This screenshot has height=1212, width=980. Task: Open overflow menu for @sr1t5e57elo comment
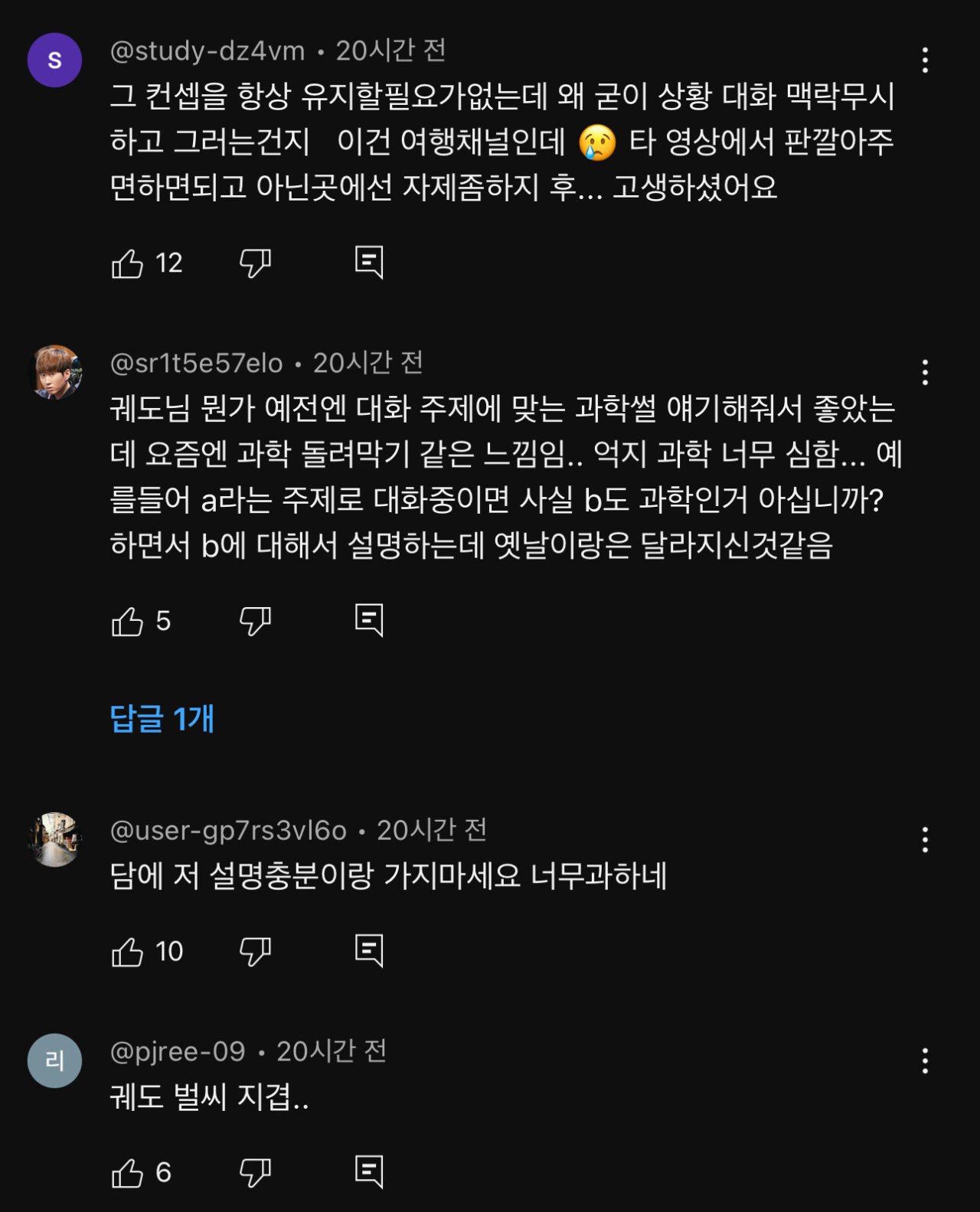click(925, 372)
